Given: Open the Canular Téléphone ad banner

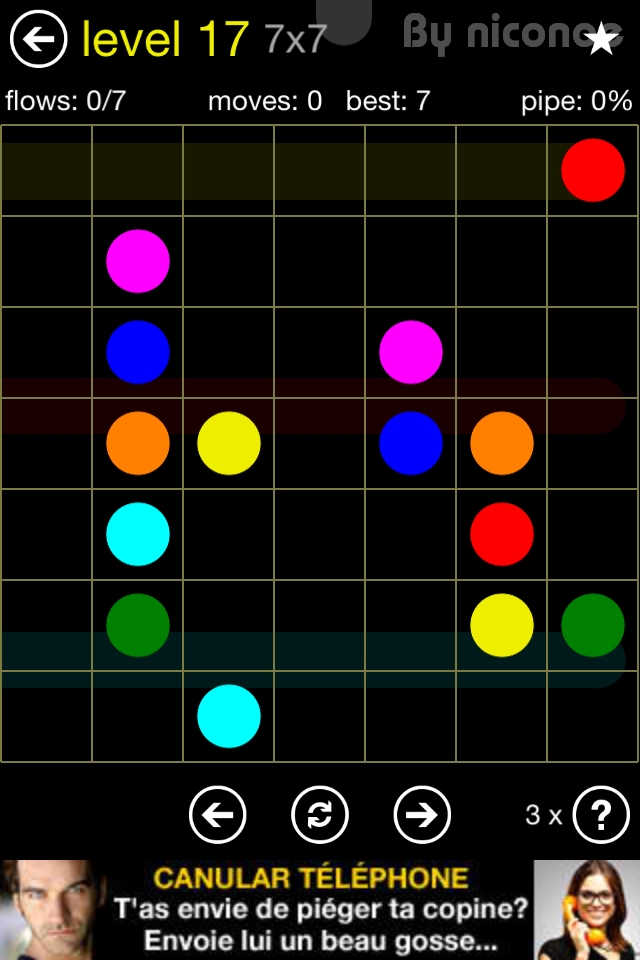Looking at the screenshot, I should [320, 910].
